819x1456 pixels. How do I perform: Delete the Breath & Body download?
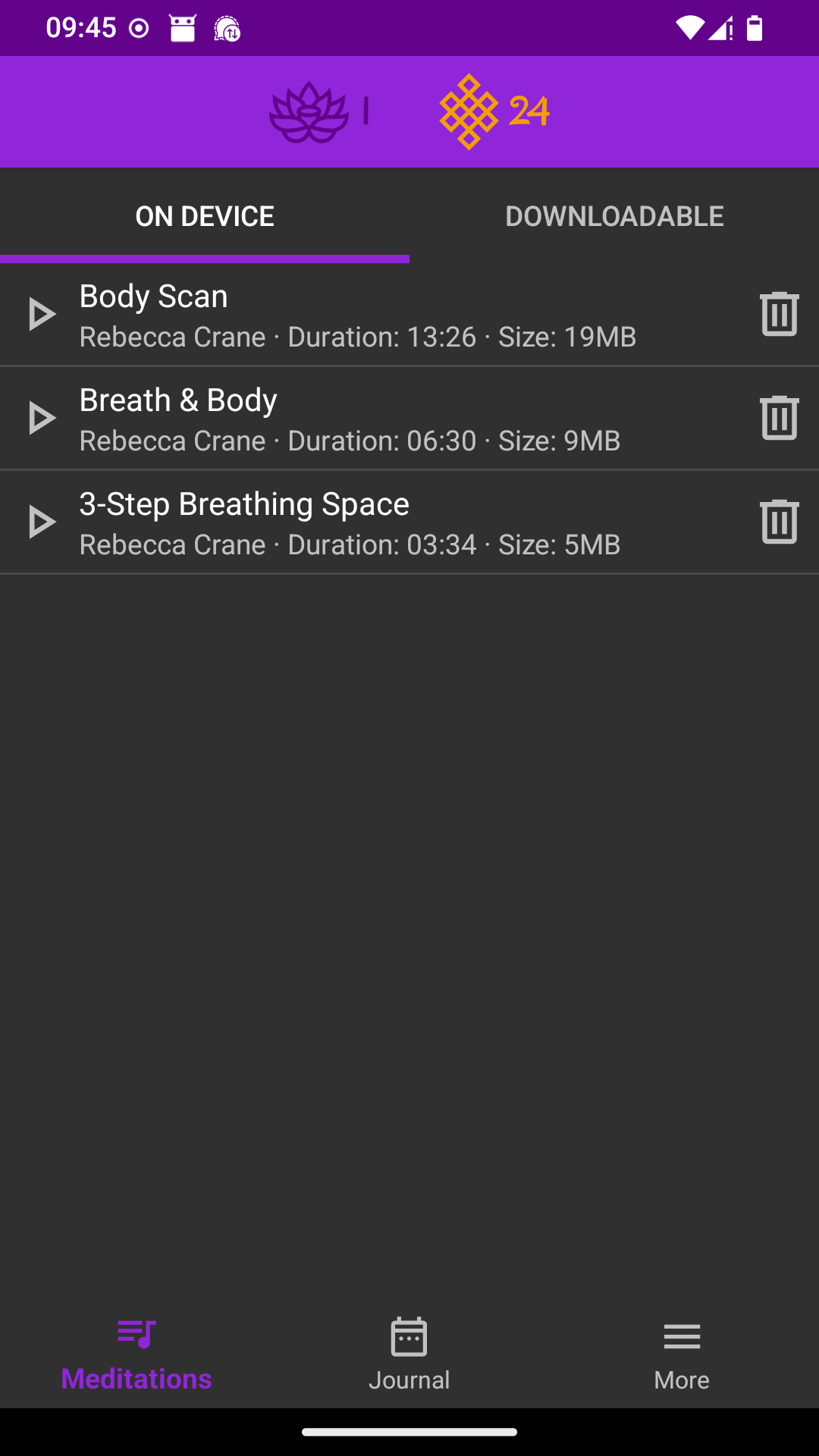779,417
